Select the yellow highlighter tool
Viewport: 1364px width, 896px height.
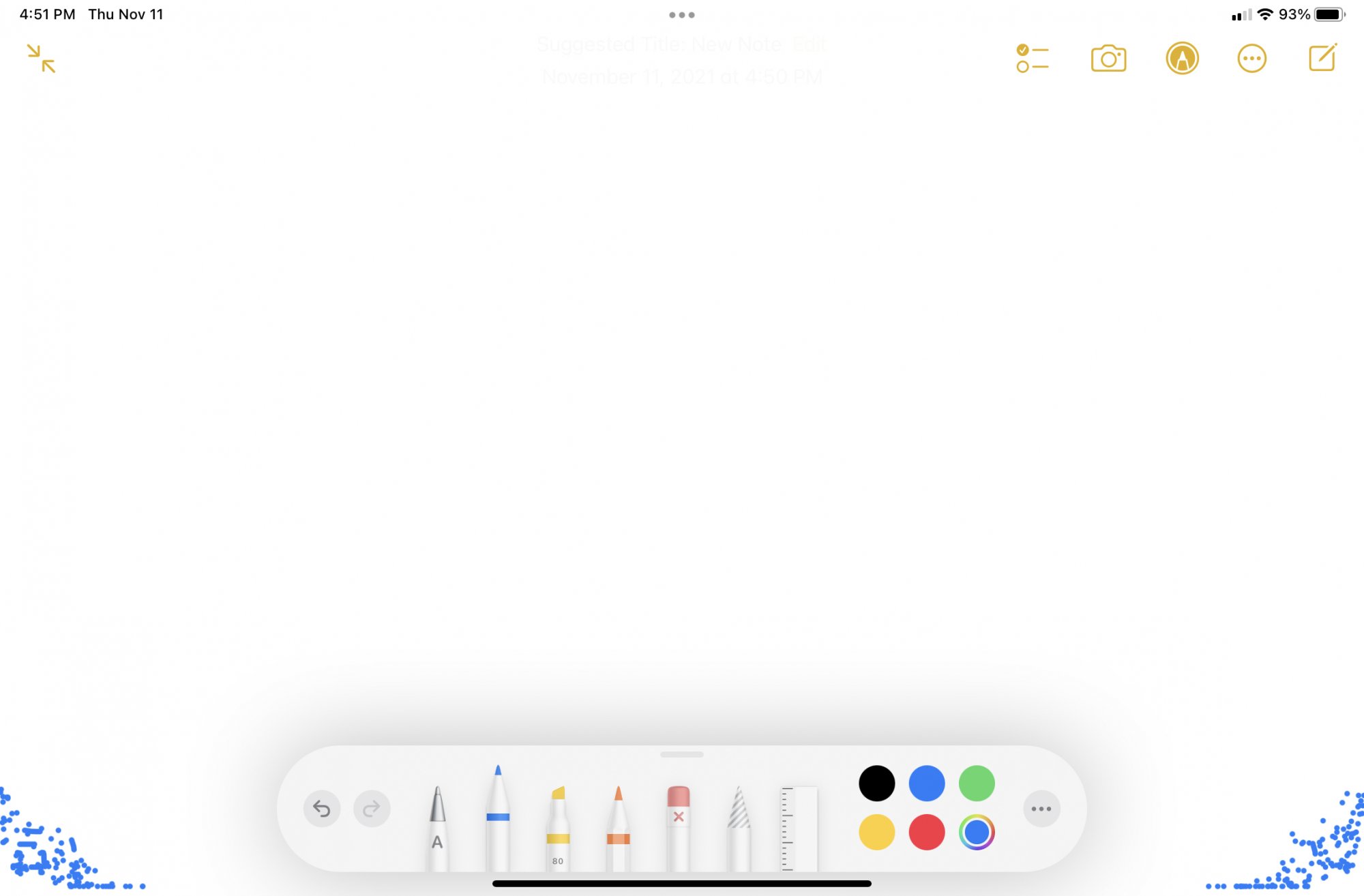tap(558, 828)
